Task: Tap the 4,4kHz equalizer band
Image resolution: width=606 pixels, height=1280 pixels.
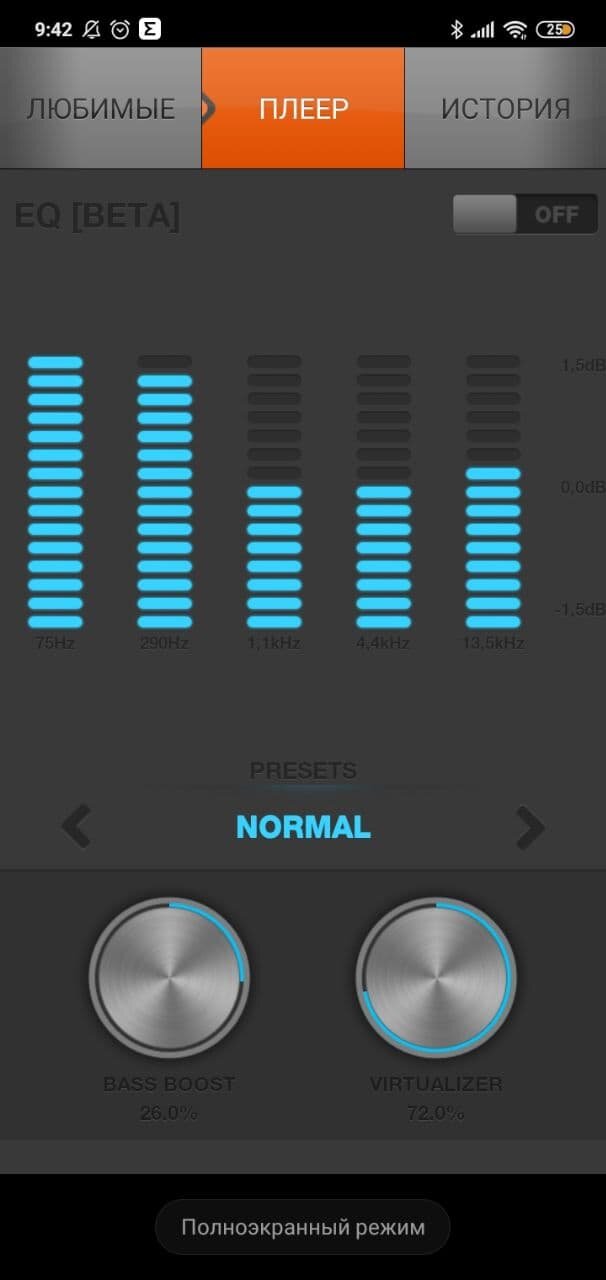Action: [x=384, y=491]
